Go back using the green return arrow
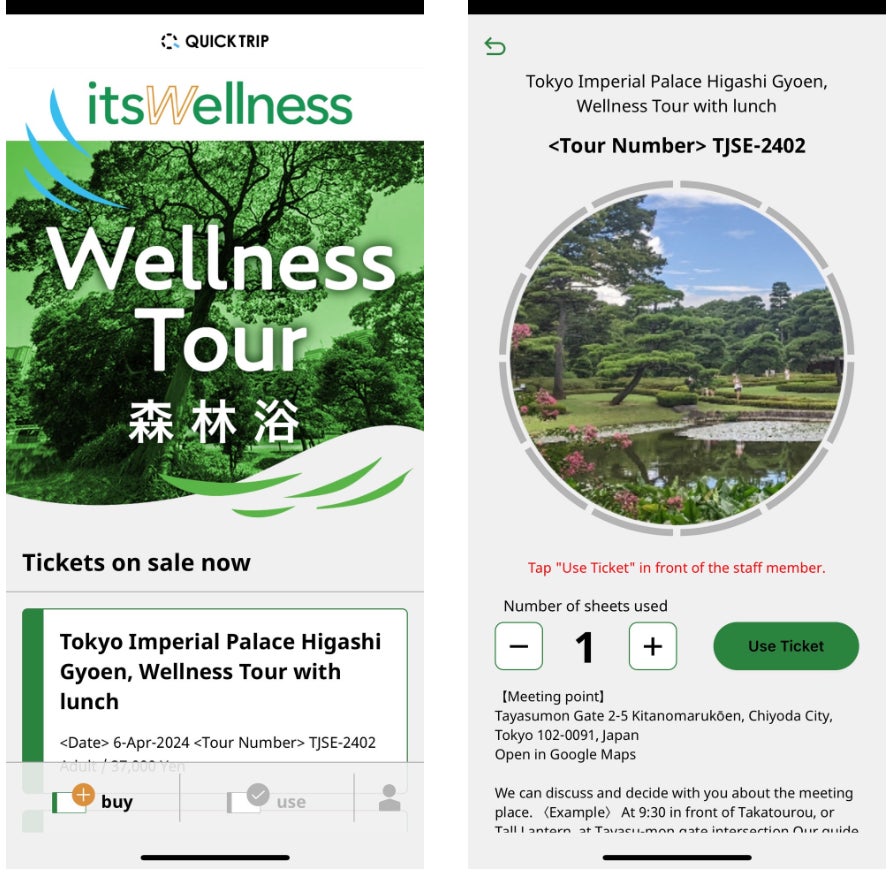This screenshot has height=872, width=895. (495, 46)
